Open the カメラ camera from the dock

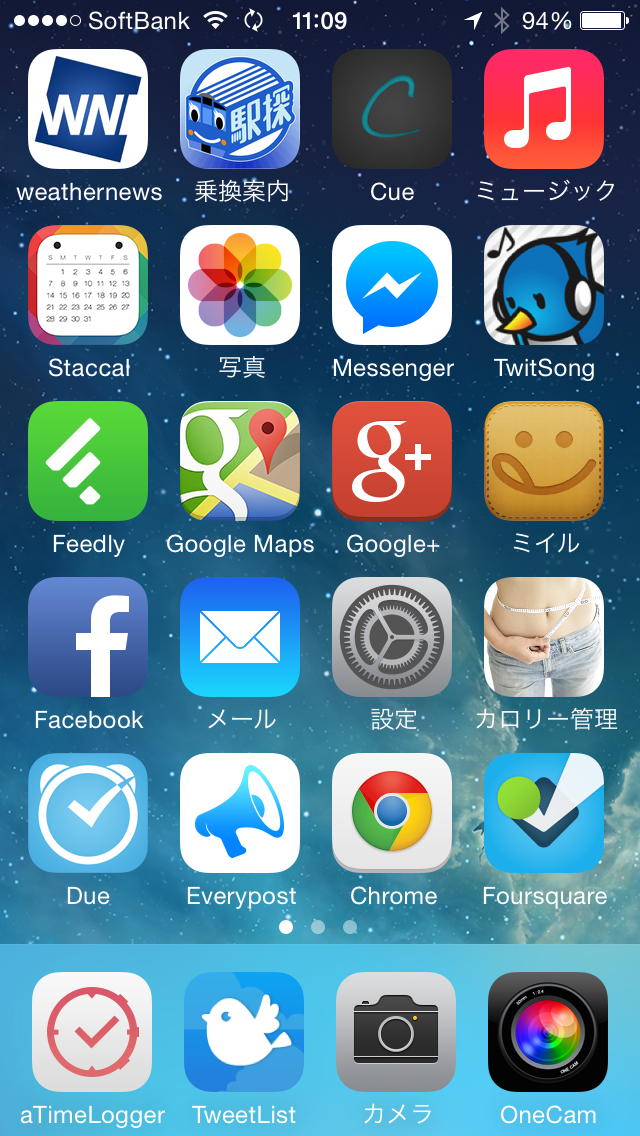(x=396, y=1031)
